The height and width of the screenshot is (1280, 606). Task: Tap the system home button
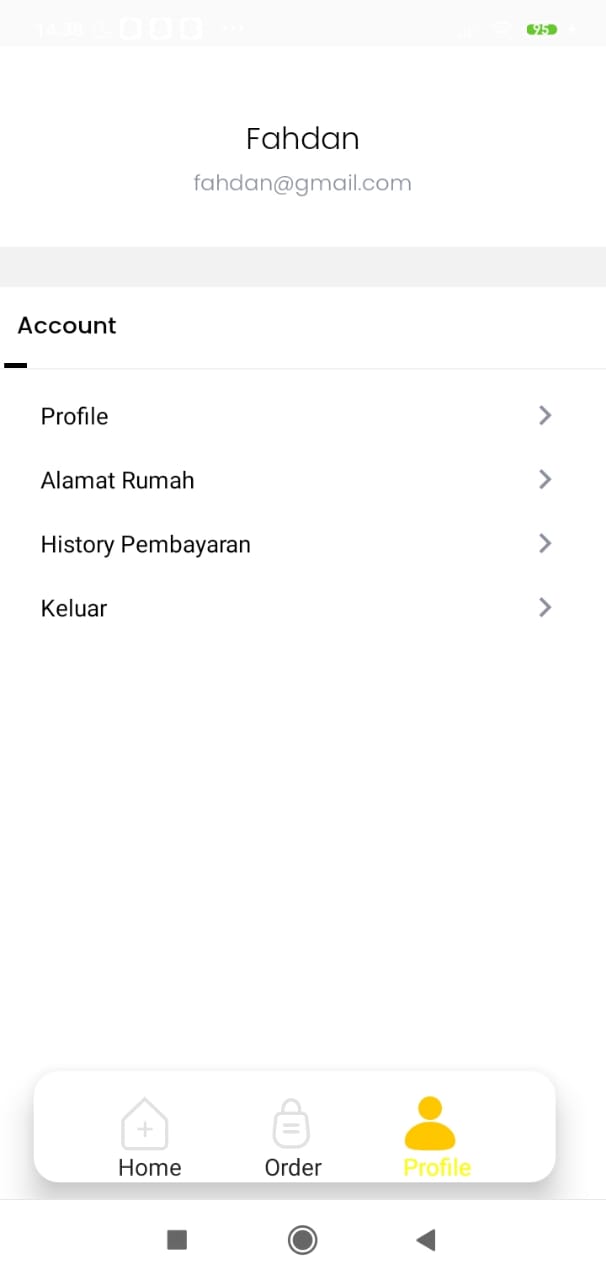pos(302,1241)
